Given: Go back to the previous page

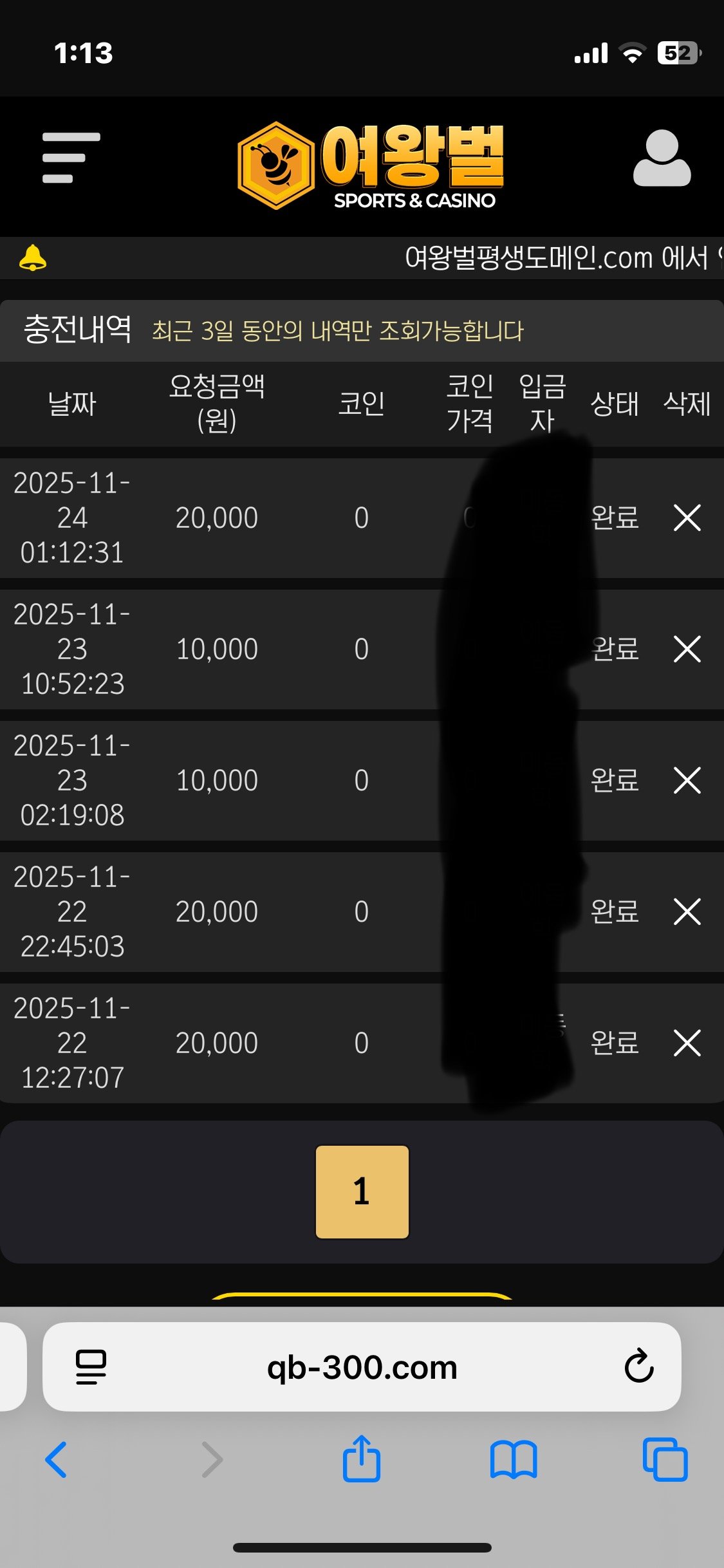Looking at the screenshot, I should point(57,1459).
